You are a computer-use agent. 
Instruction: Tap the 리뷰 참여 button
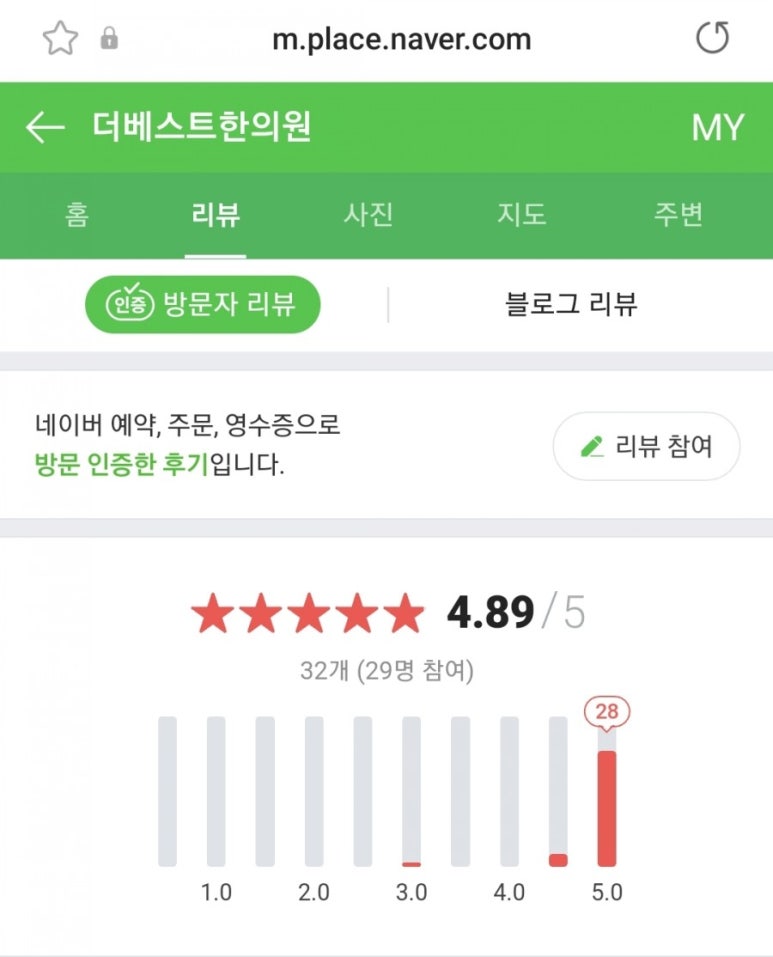pos(646,446)
